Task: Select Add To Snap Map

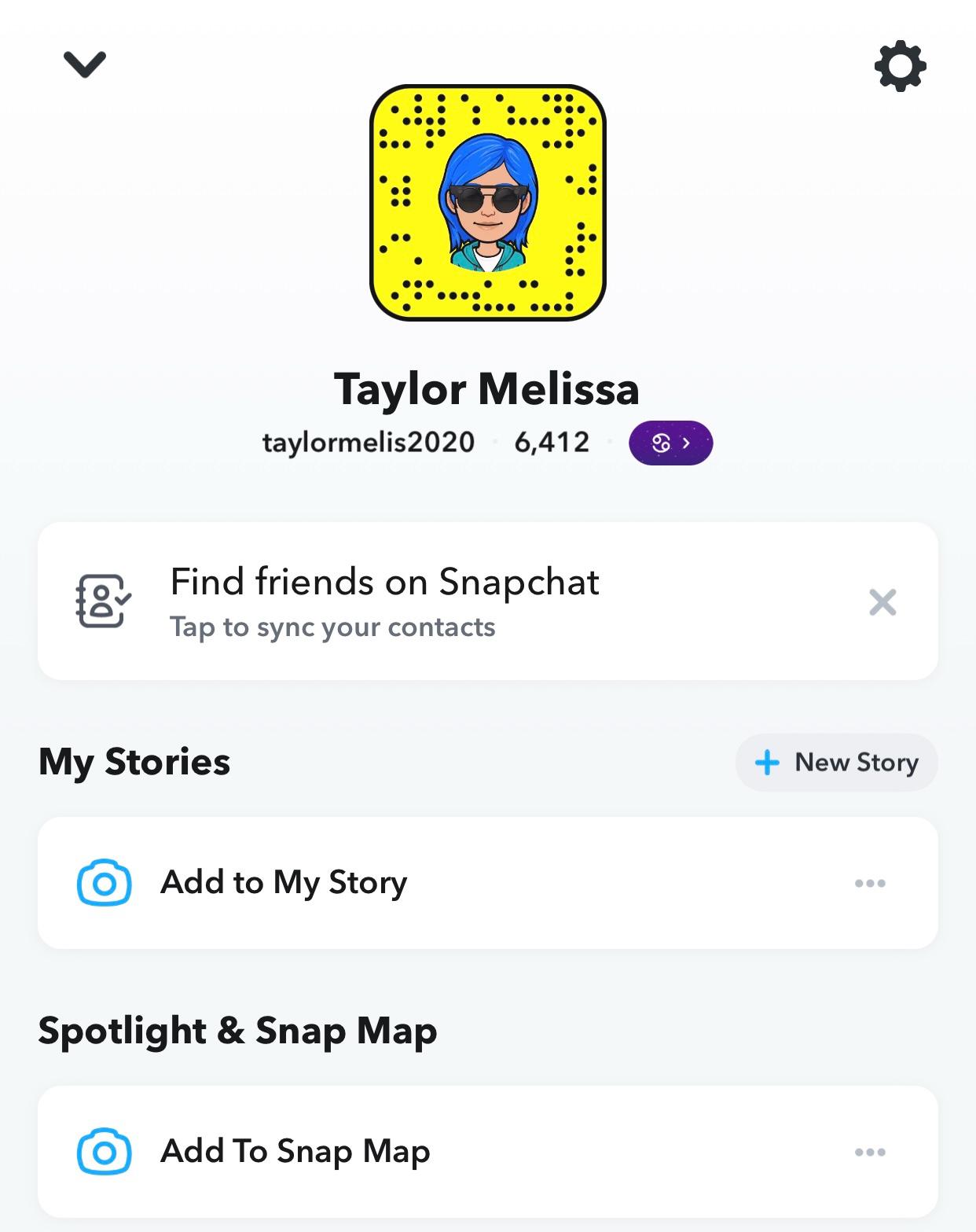Action: (295, 1152)
